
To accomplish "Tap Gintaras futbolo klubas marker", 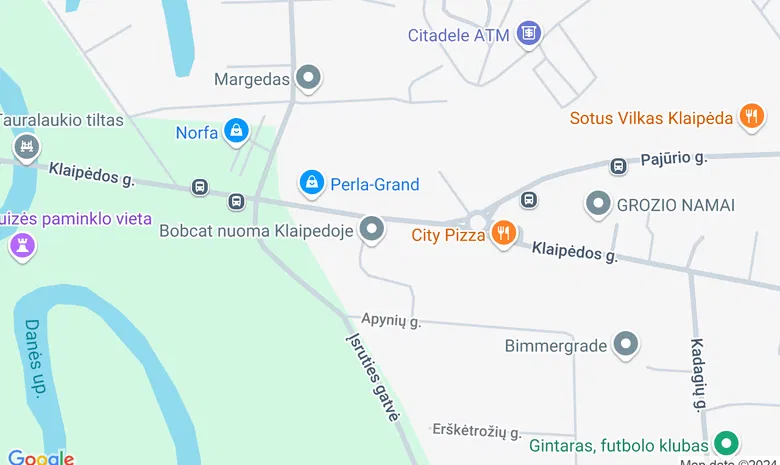I will [727, 444].
